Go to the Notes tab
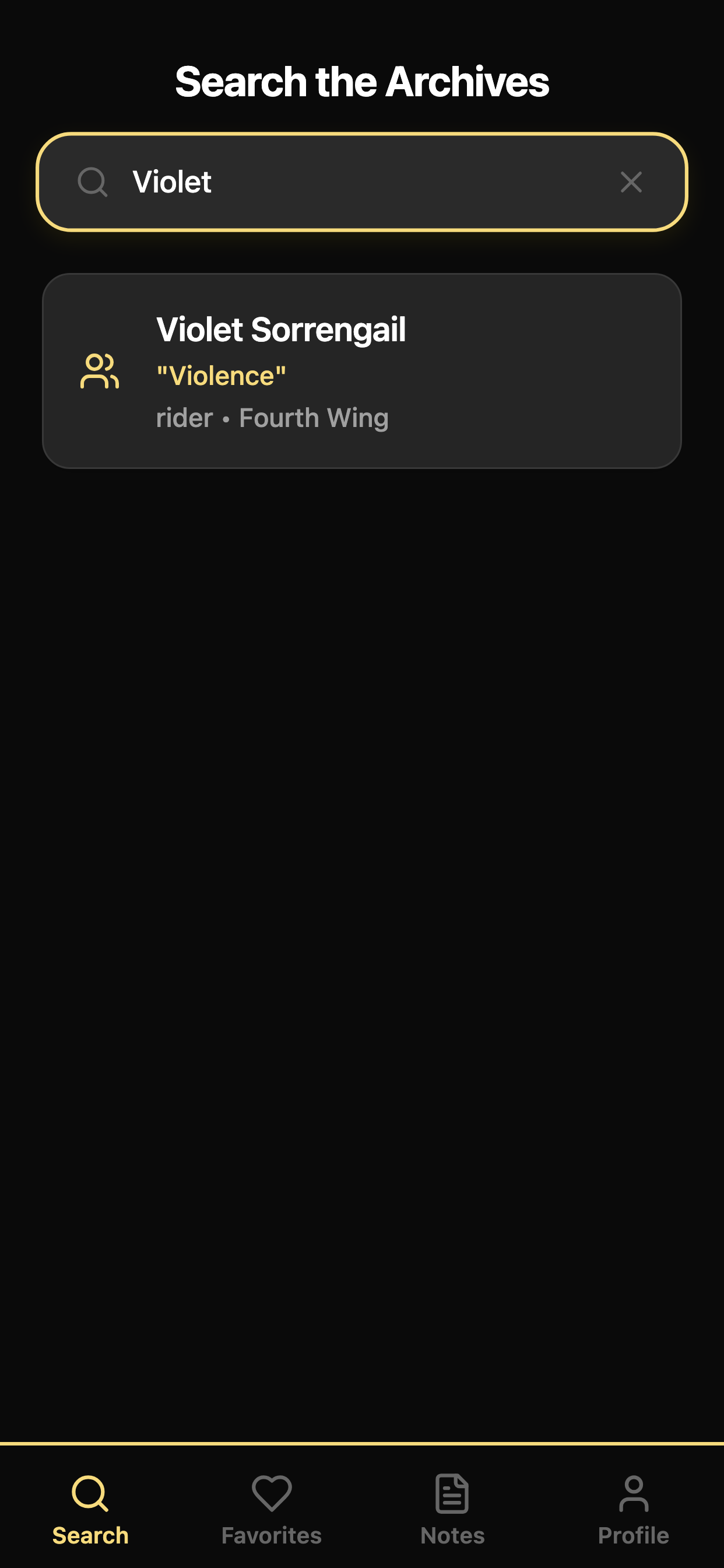Viewport: 724px width, 1568px height. coord(452,1508)
